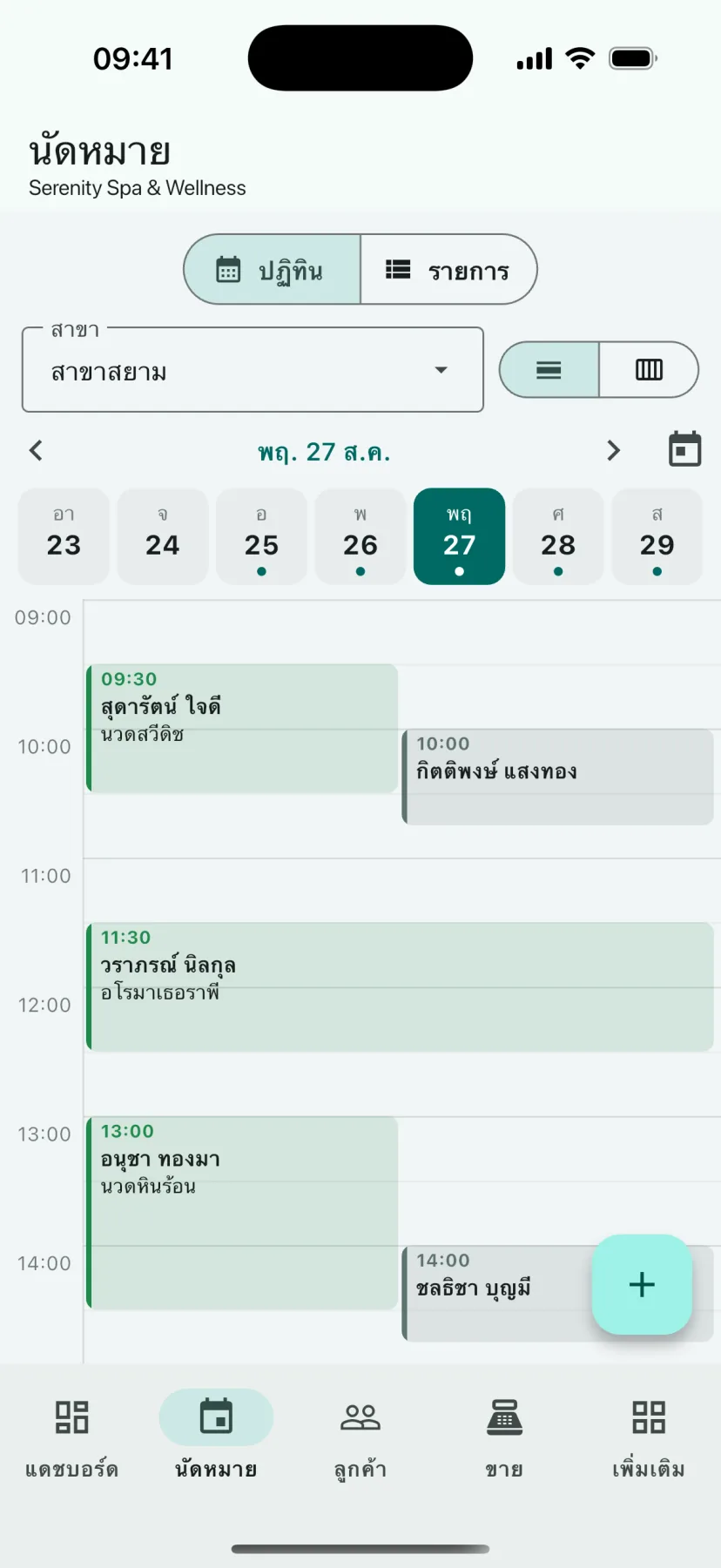Go to the previous week
The width and height of the screenshot is (721, 1568).
pyautogui.click(x=36, y=451)
